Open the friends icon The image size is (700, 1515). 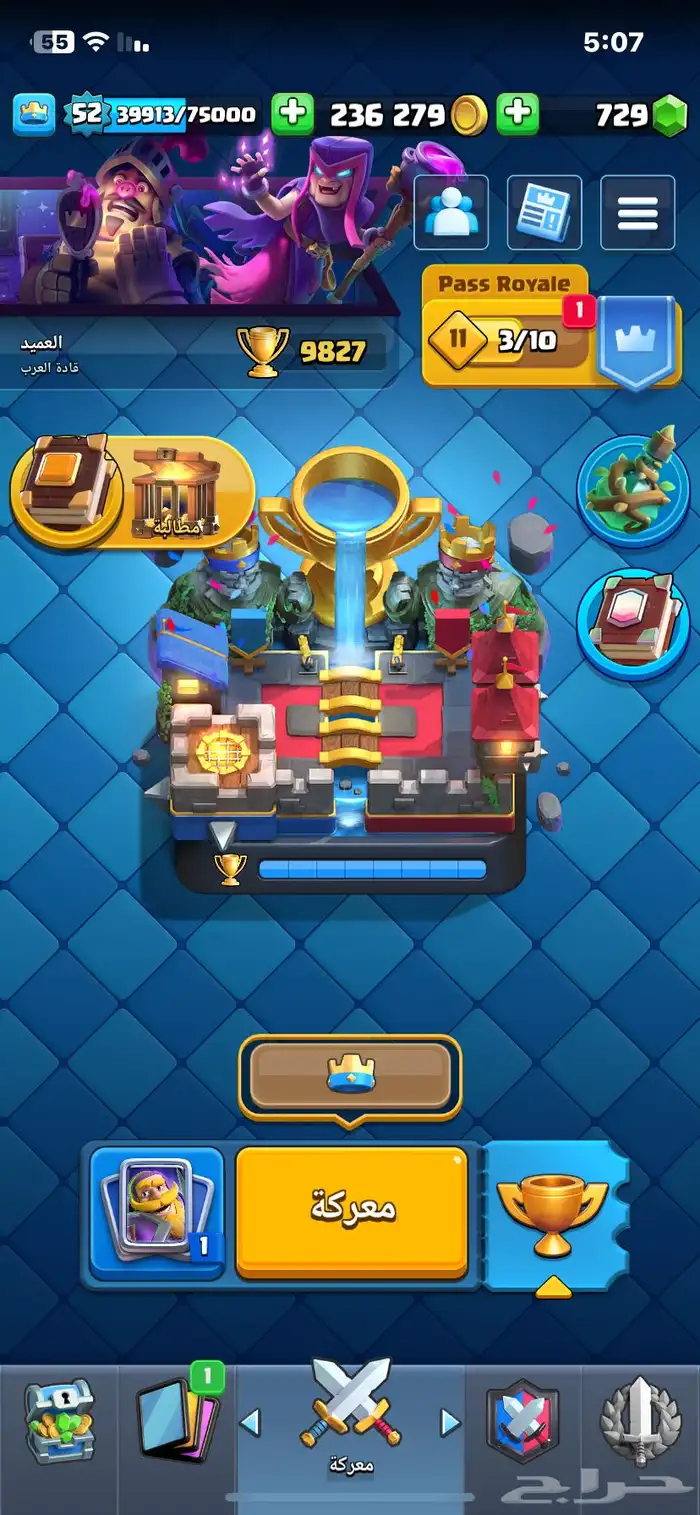pos(450,212)
